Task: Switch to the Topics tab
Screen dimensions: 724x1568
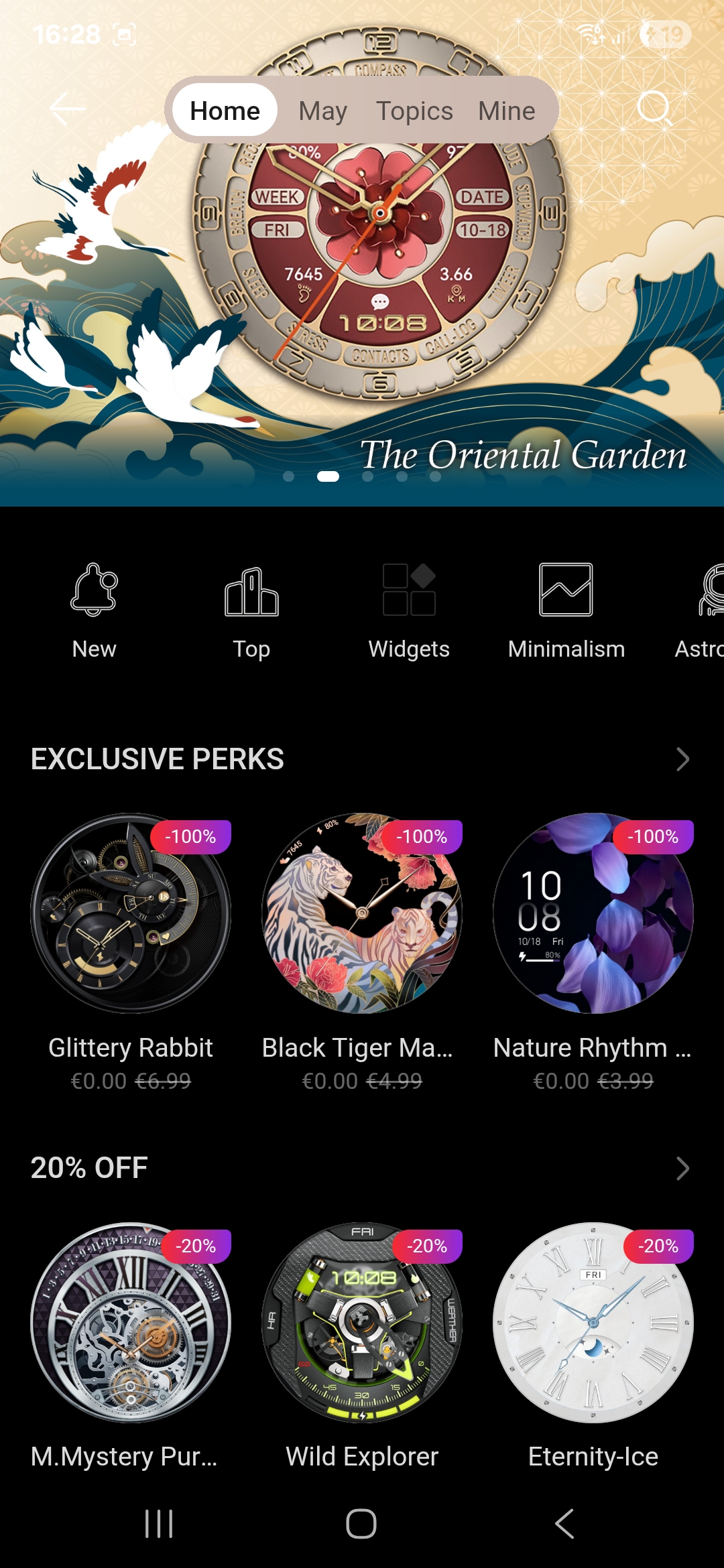Action: [x=414, y=111]
